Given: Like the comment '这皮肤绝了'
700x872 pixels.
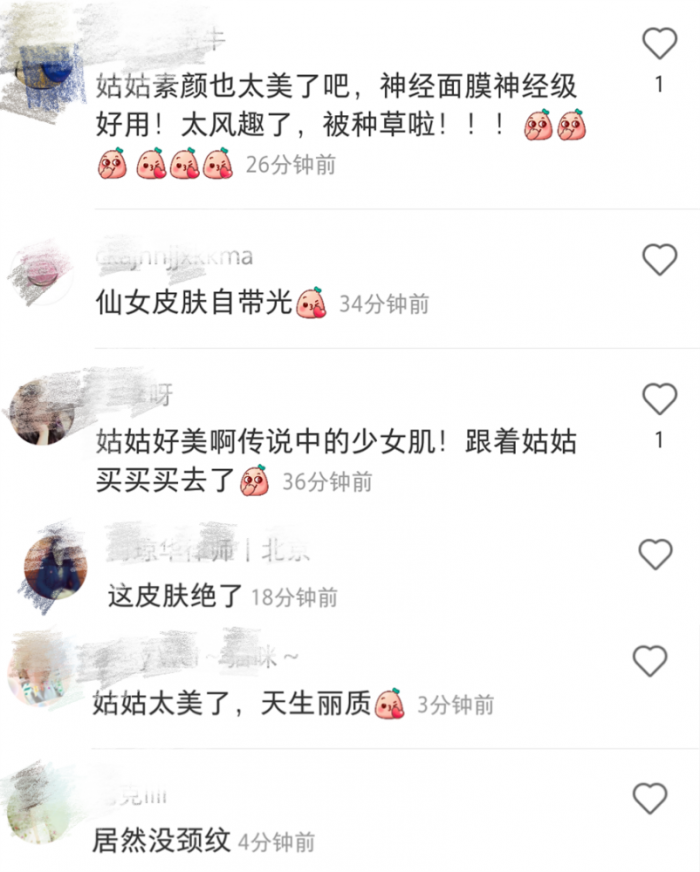Looking at the screenshot, I should pos(655,554).
